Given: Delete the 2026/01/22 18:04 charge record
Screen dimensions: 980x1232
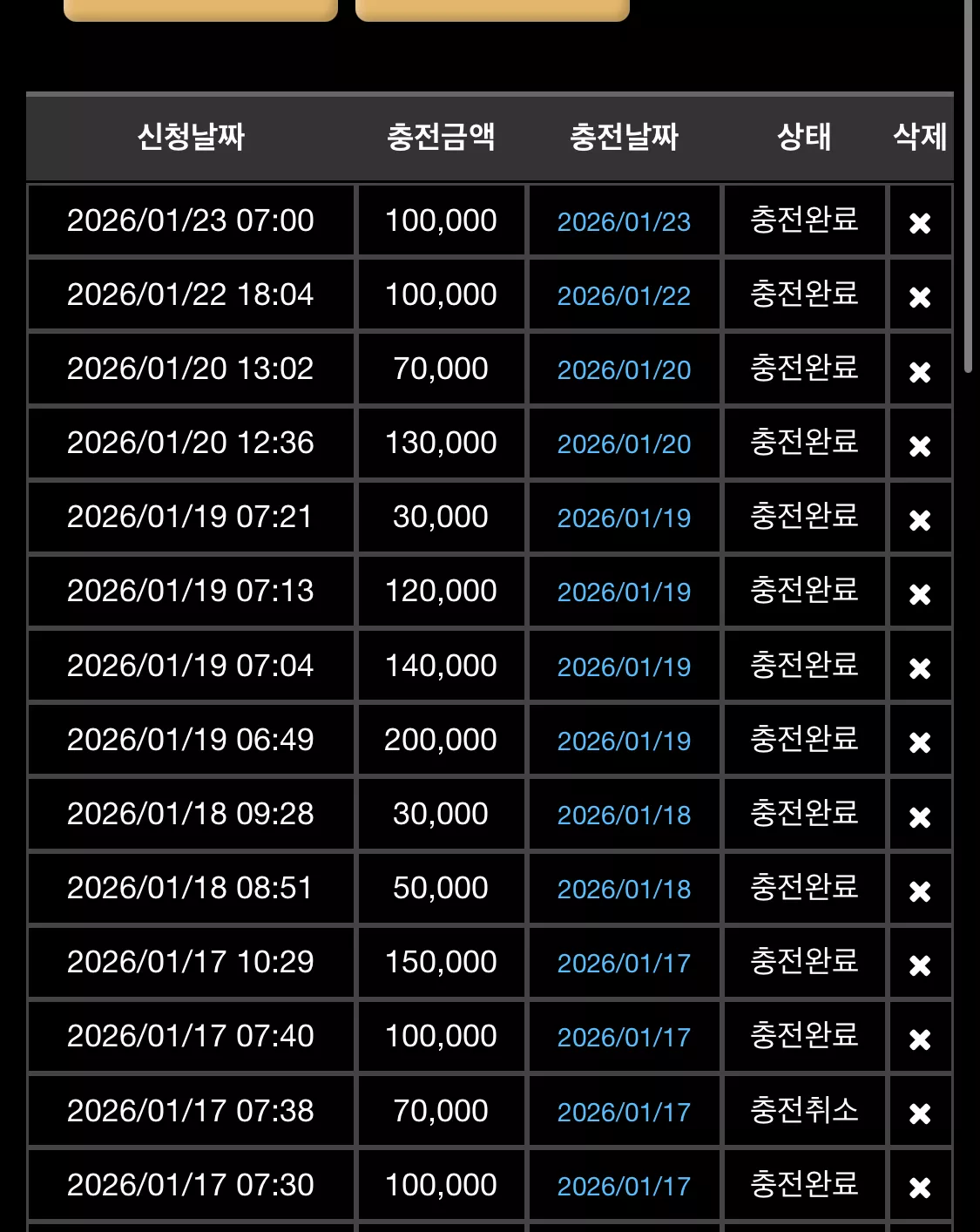Looking at the screenshot, I should (920, 298).
